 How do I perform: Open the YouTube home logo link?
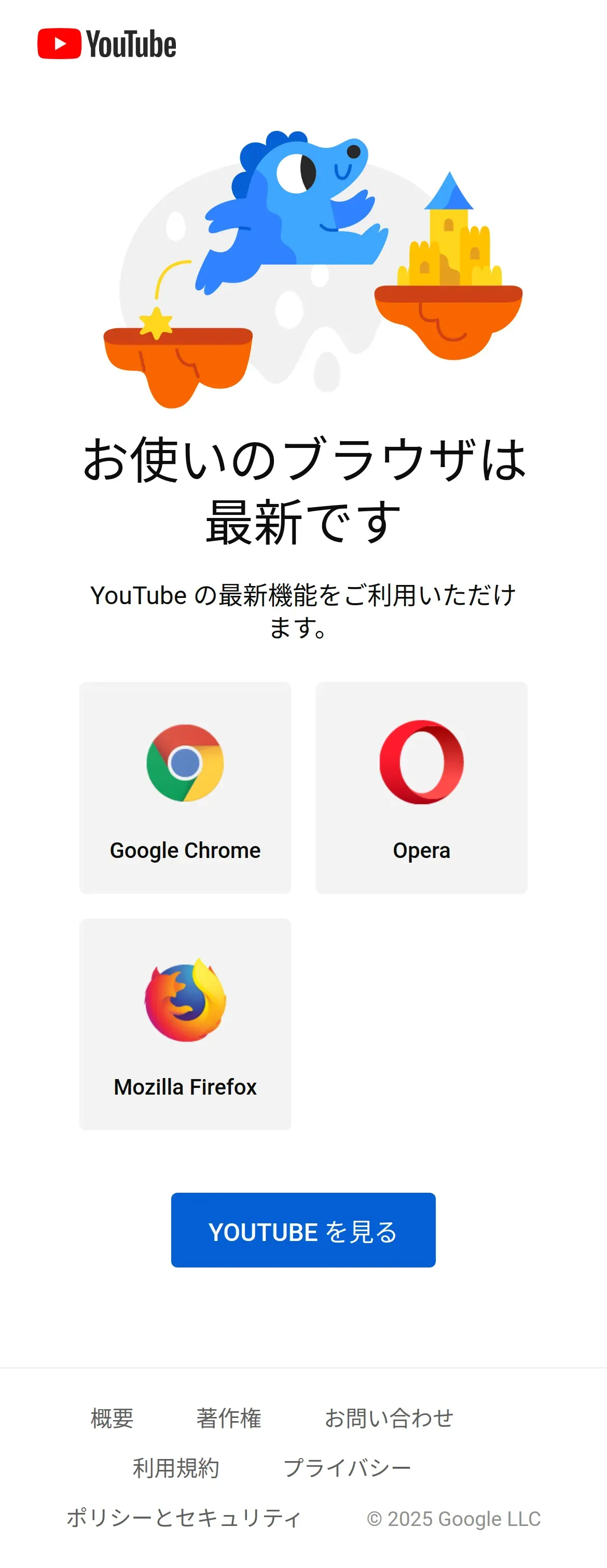(107, 44)
